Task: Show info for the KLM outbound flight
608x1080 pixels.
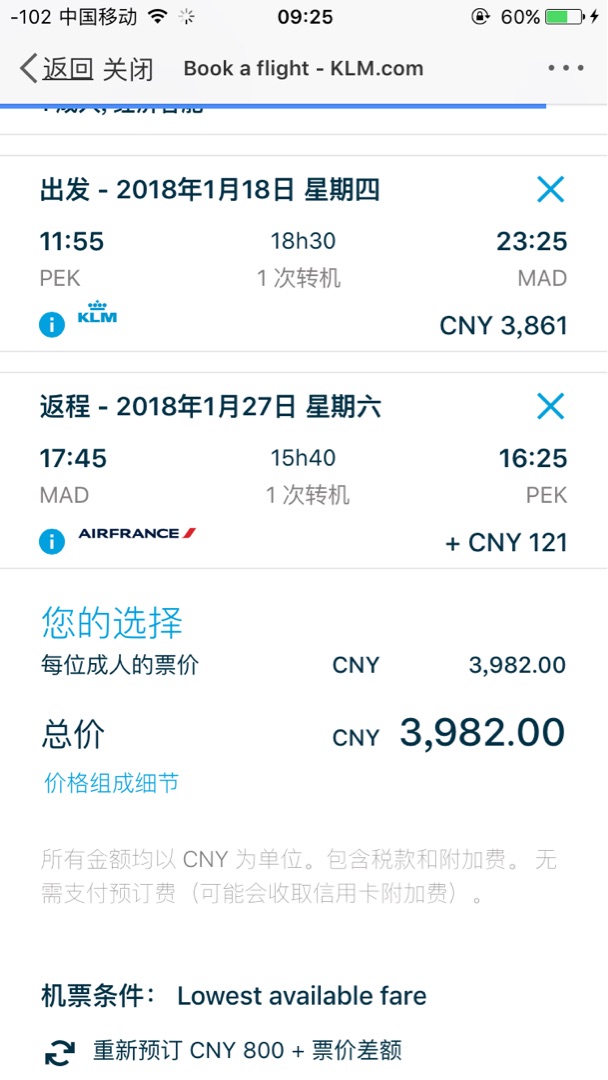Action: (x=52, y=324)
